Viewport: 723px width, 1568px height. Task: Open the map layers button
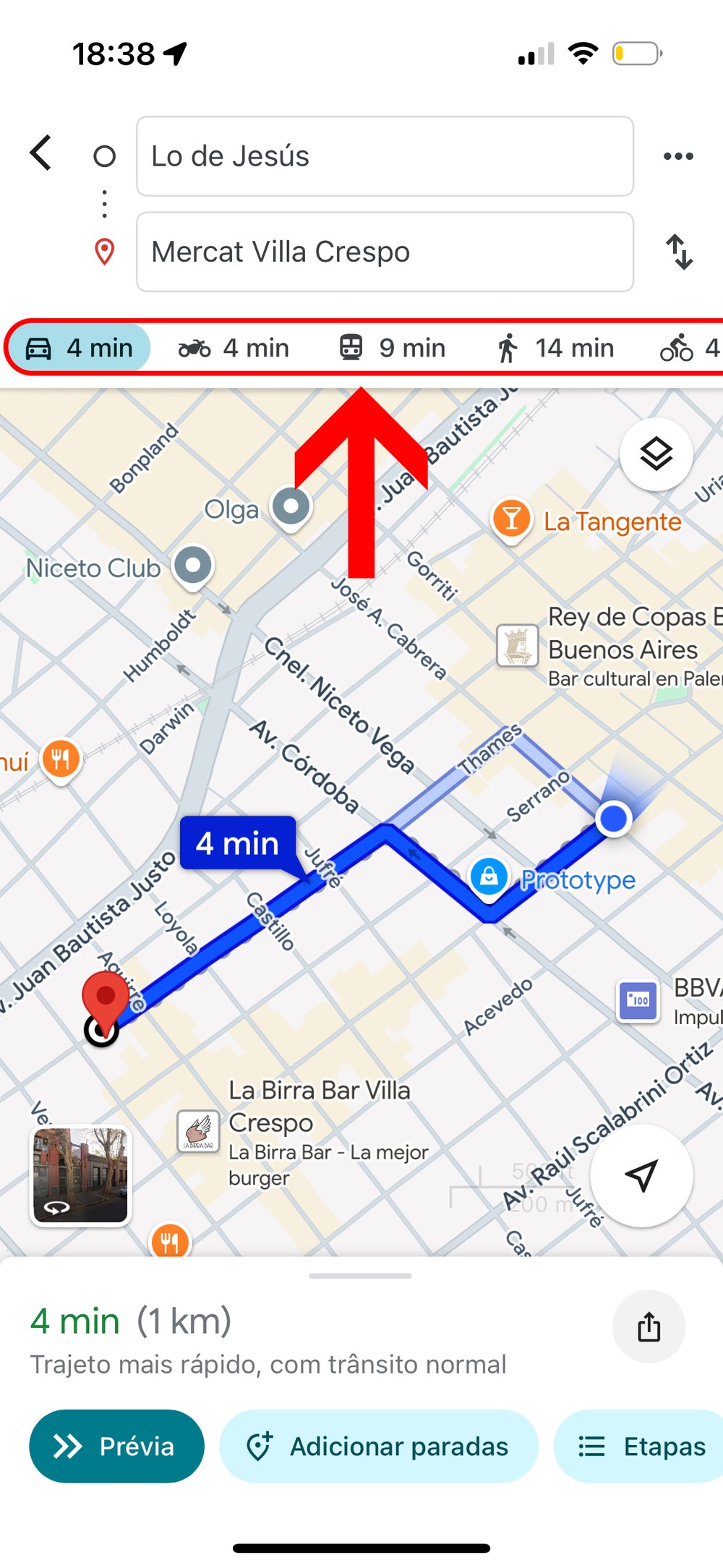656,454
